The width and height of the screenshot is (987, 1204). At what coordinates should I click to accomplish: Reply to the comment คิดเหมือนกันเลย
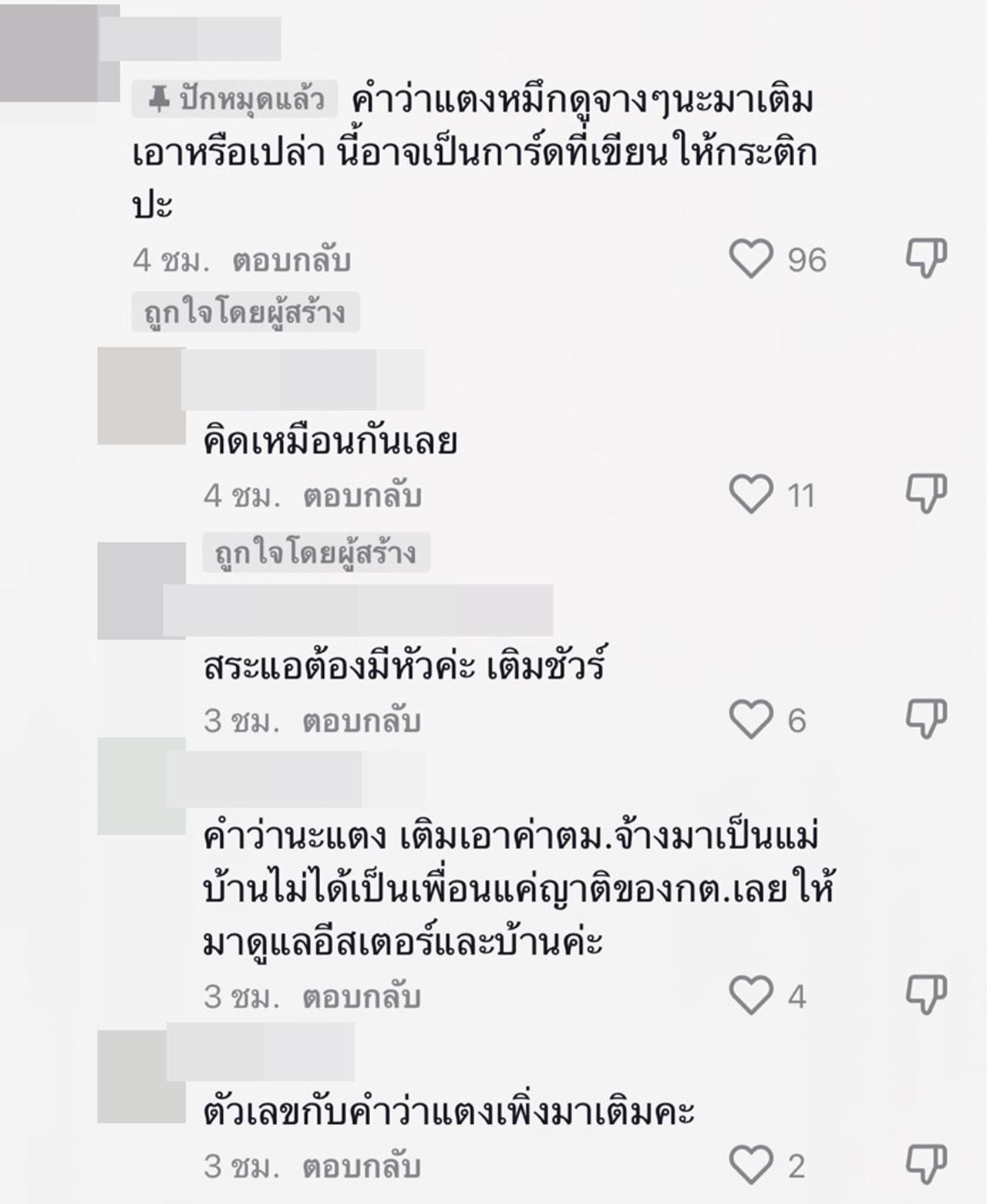pos(362,496)
